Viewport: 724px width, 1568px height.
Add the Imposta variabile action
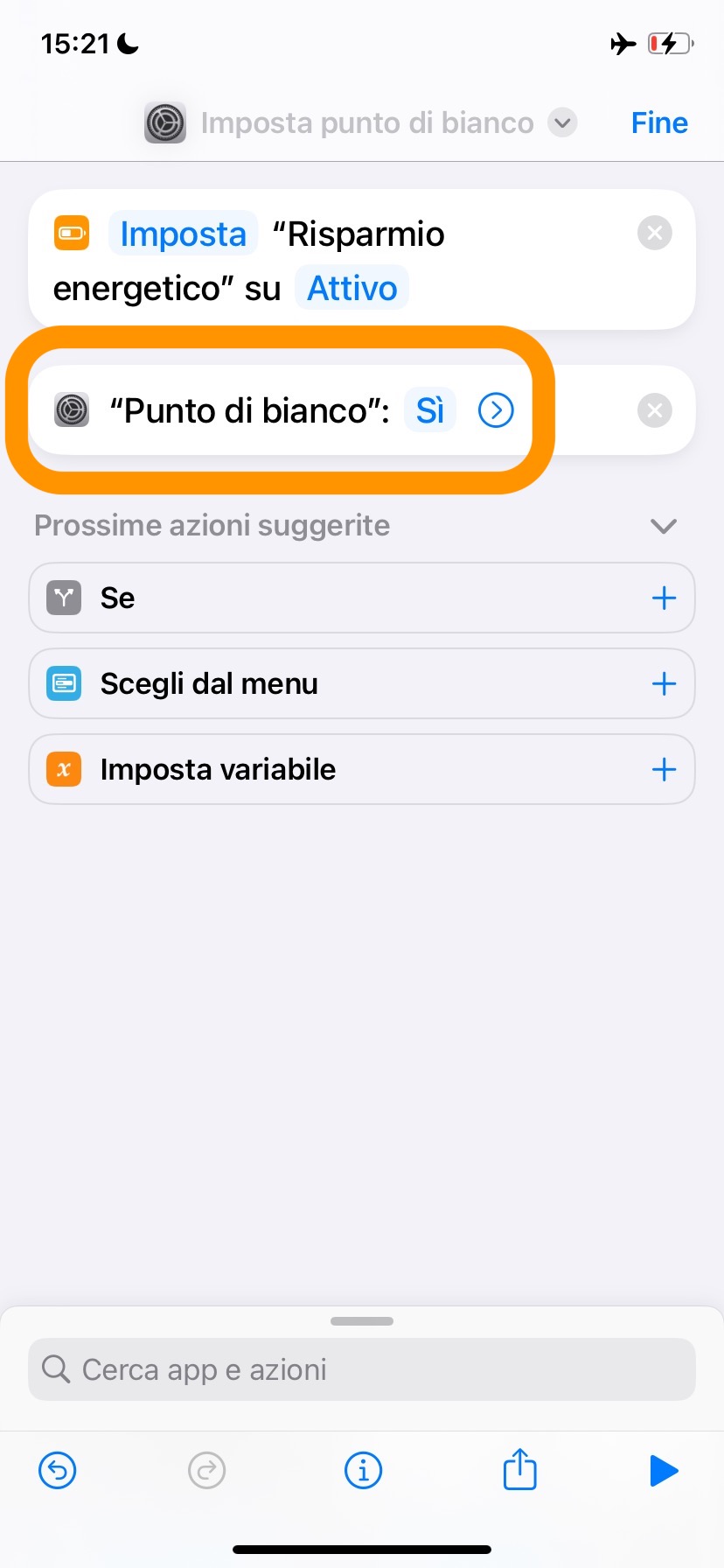[x=664, y=769]
